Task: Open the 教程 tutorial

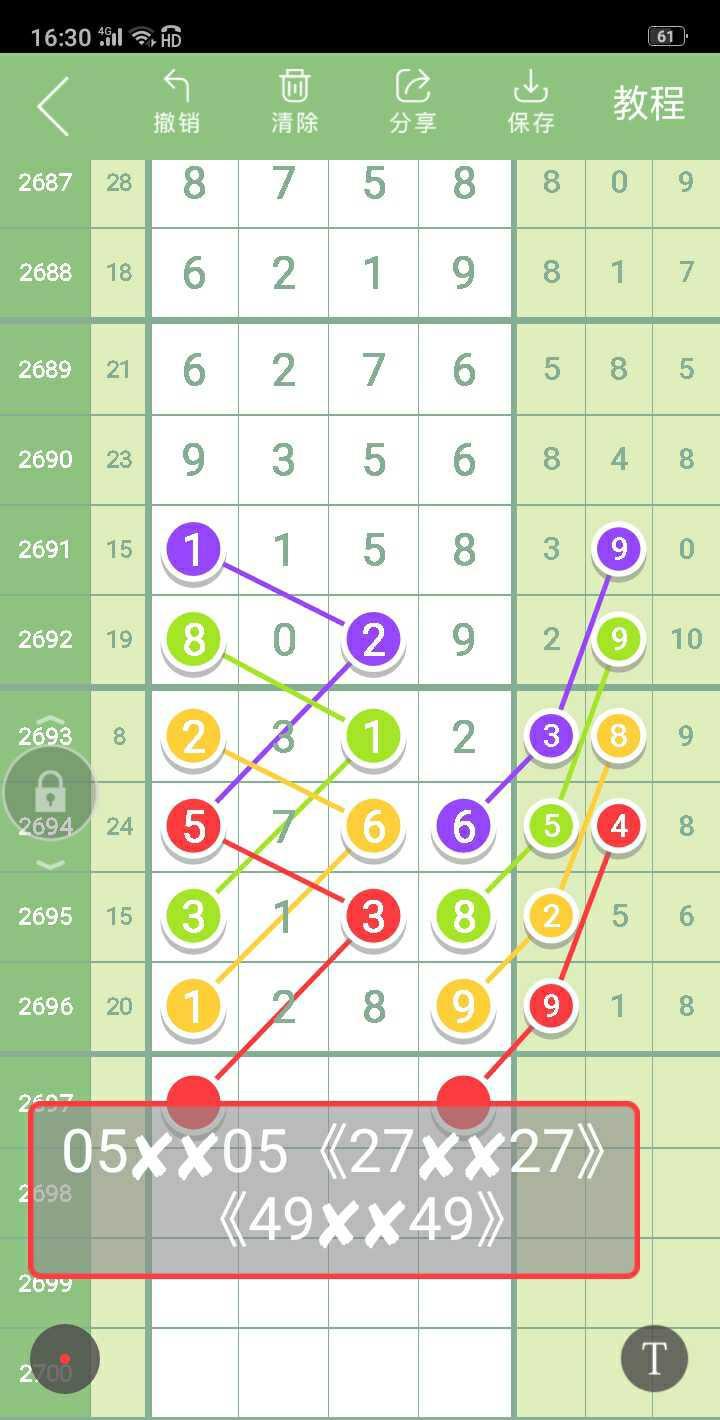Action: (x=648, y=103)
